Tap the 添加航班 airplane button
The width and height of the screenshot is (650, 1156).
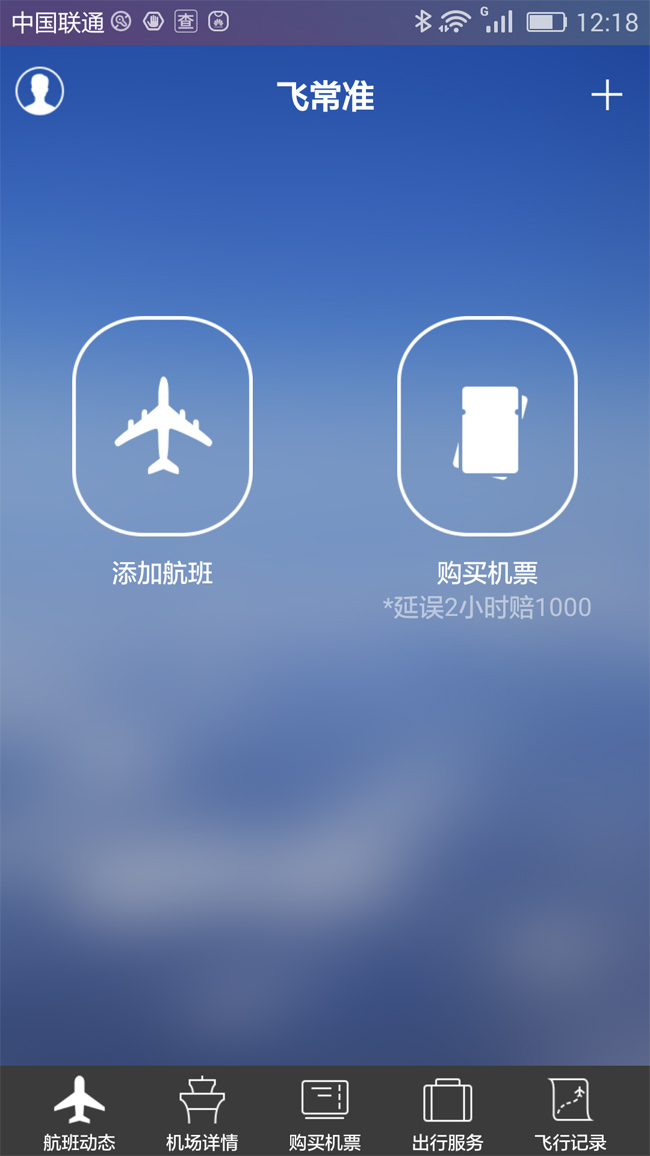(x=163, y=426)
